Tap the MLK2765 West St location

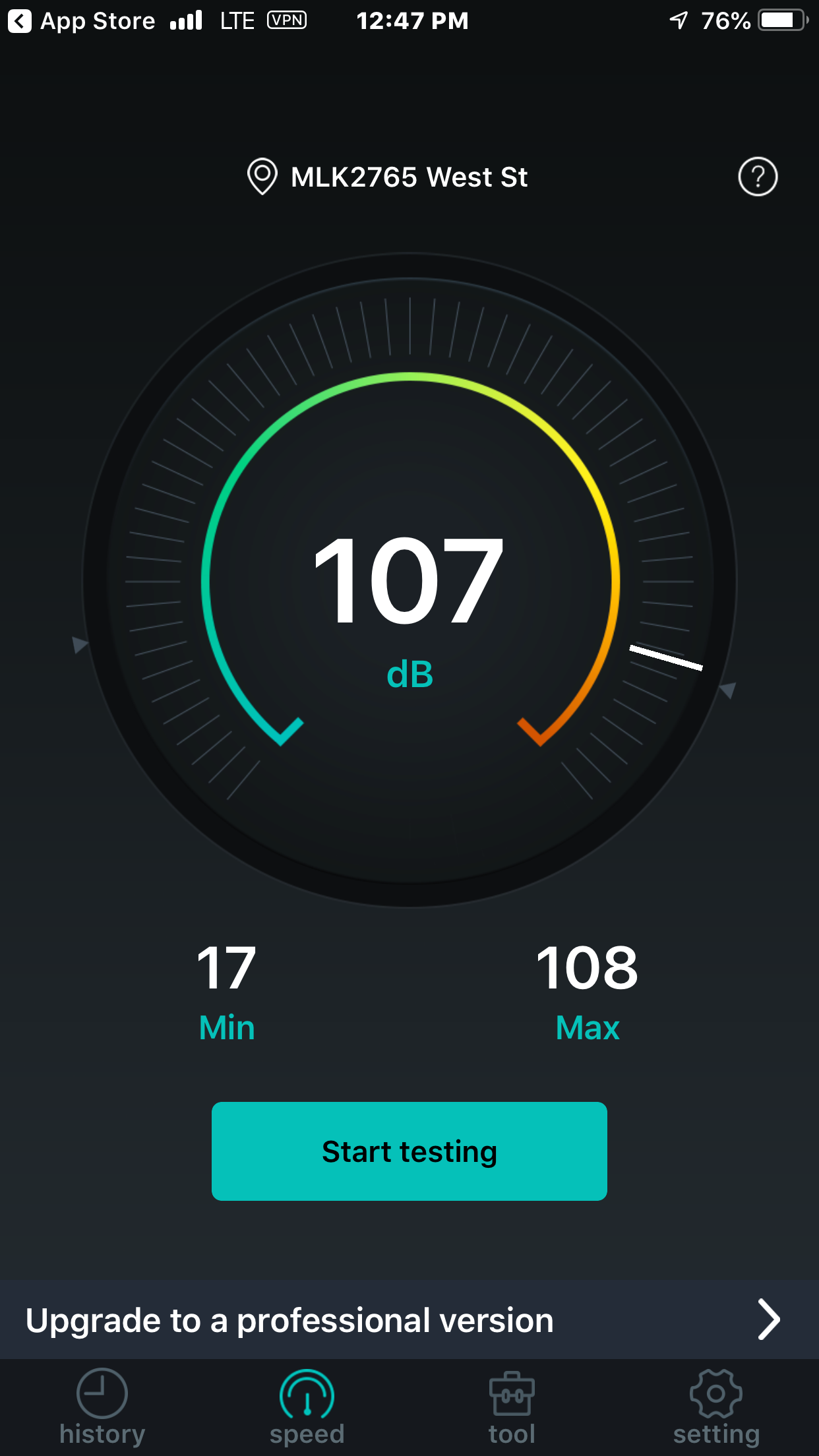coord(388,177)
